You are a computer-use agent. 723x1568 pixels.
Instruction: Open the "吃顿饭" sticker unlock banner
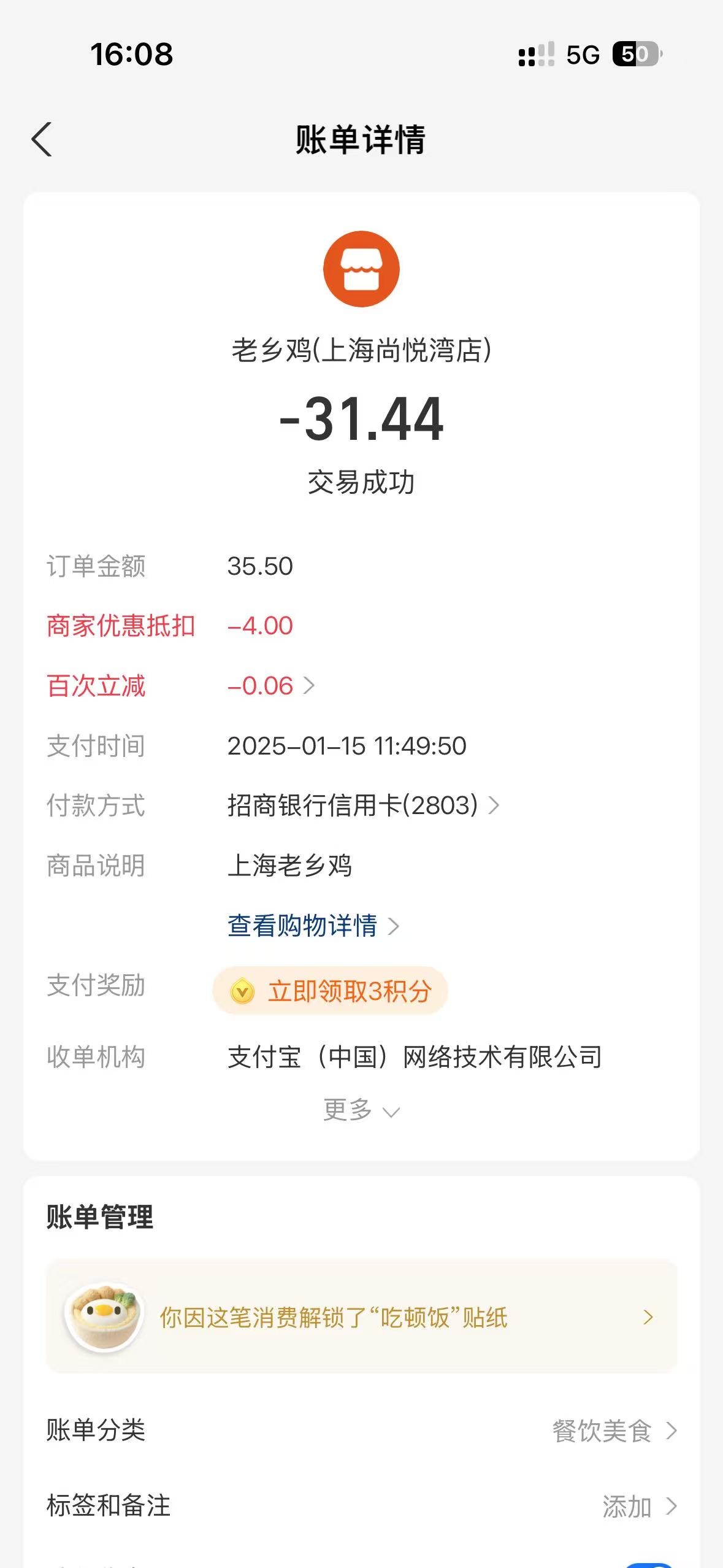coord(361,1316)
